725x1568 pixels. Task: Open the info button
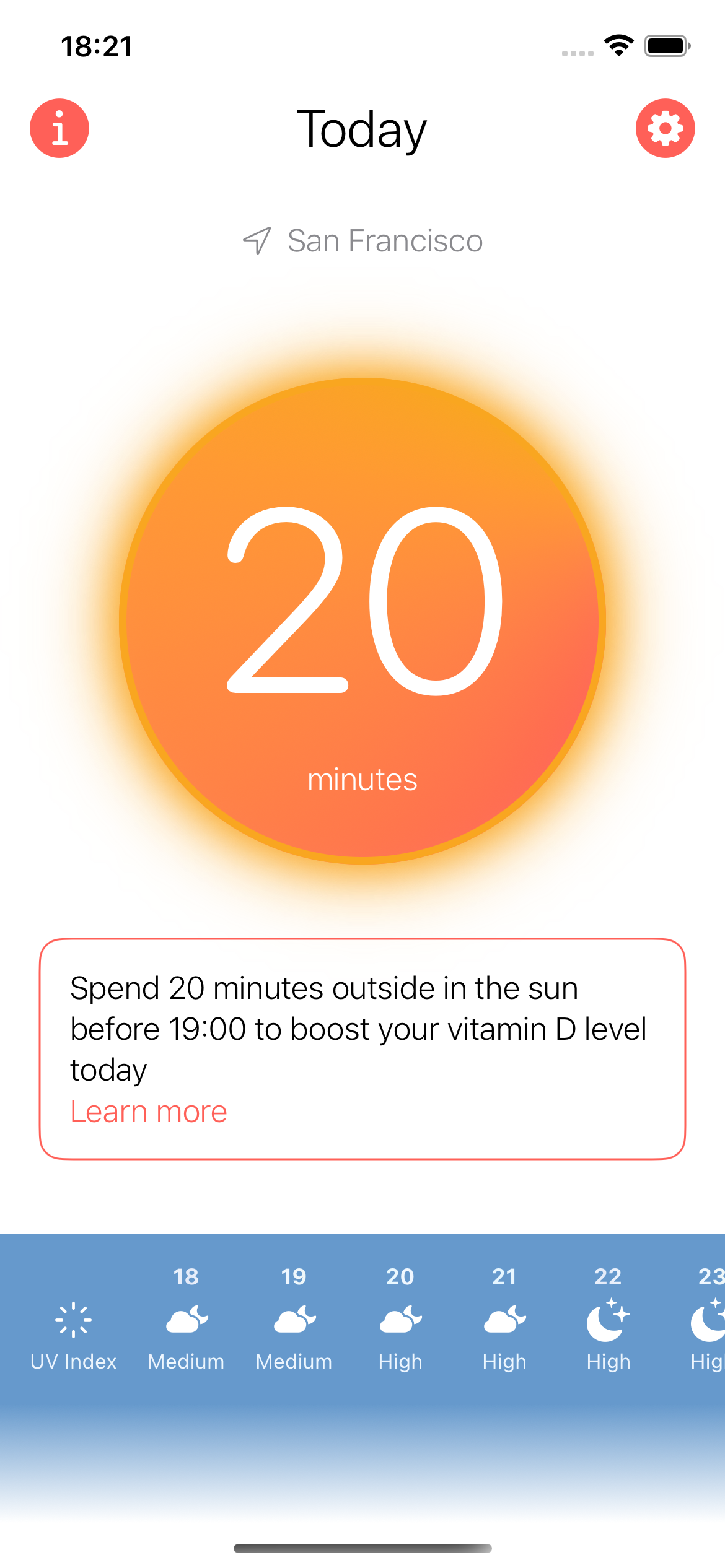59,128
